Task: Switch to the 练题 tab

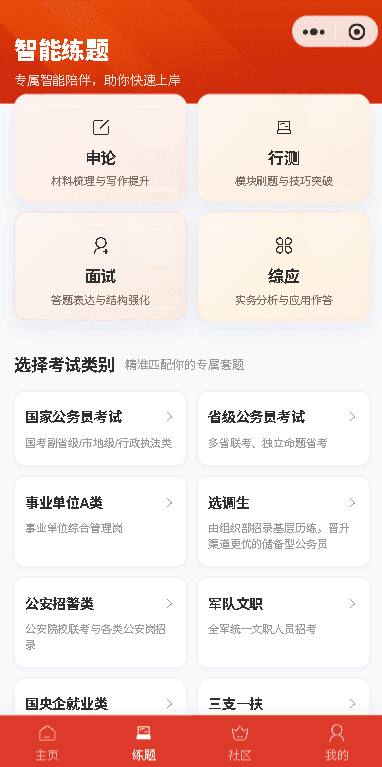Action: click(x=143, y=742)
